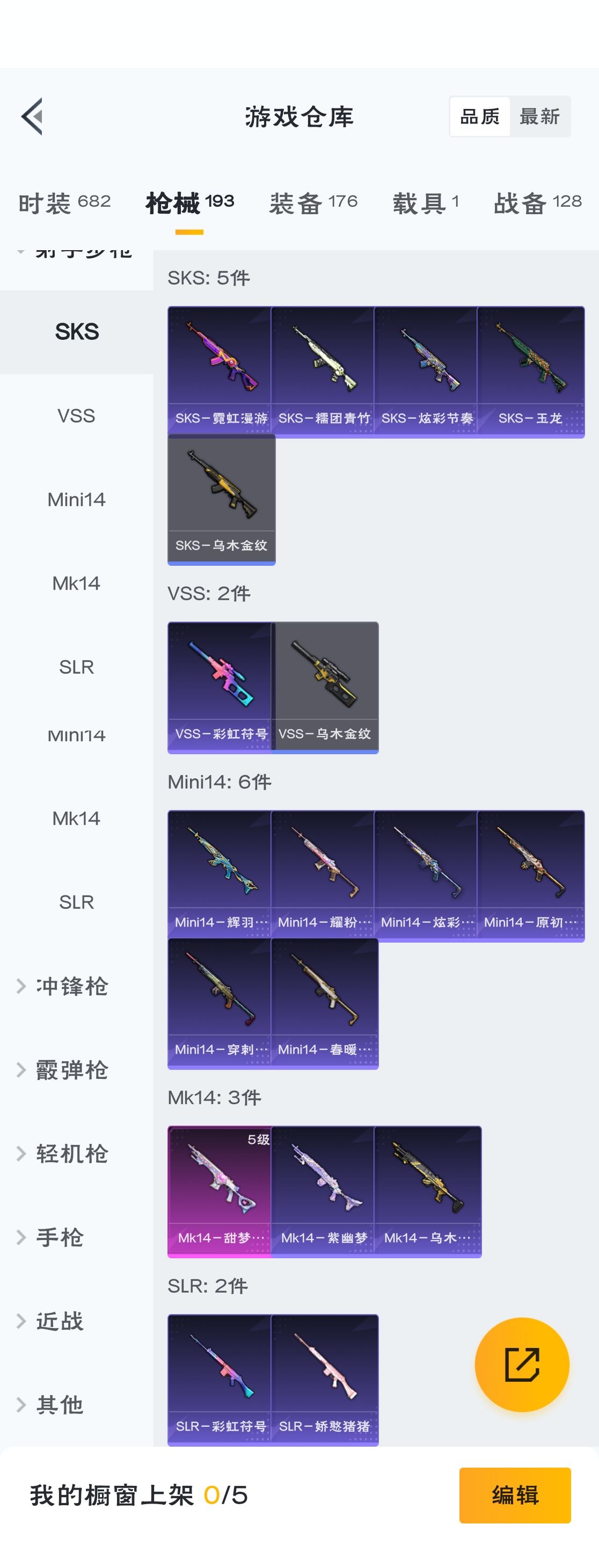Switch to the 战备 tab
The width and height of the screenshot is (599, 1568).
pyautogui.click(x=537, y=203)
